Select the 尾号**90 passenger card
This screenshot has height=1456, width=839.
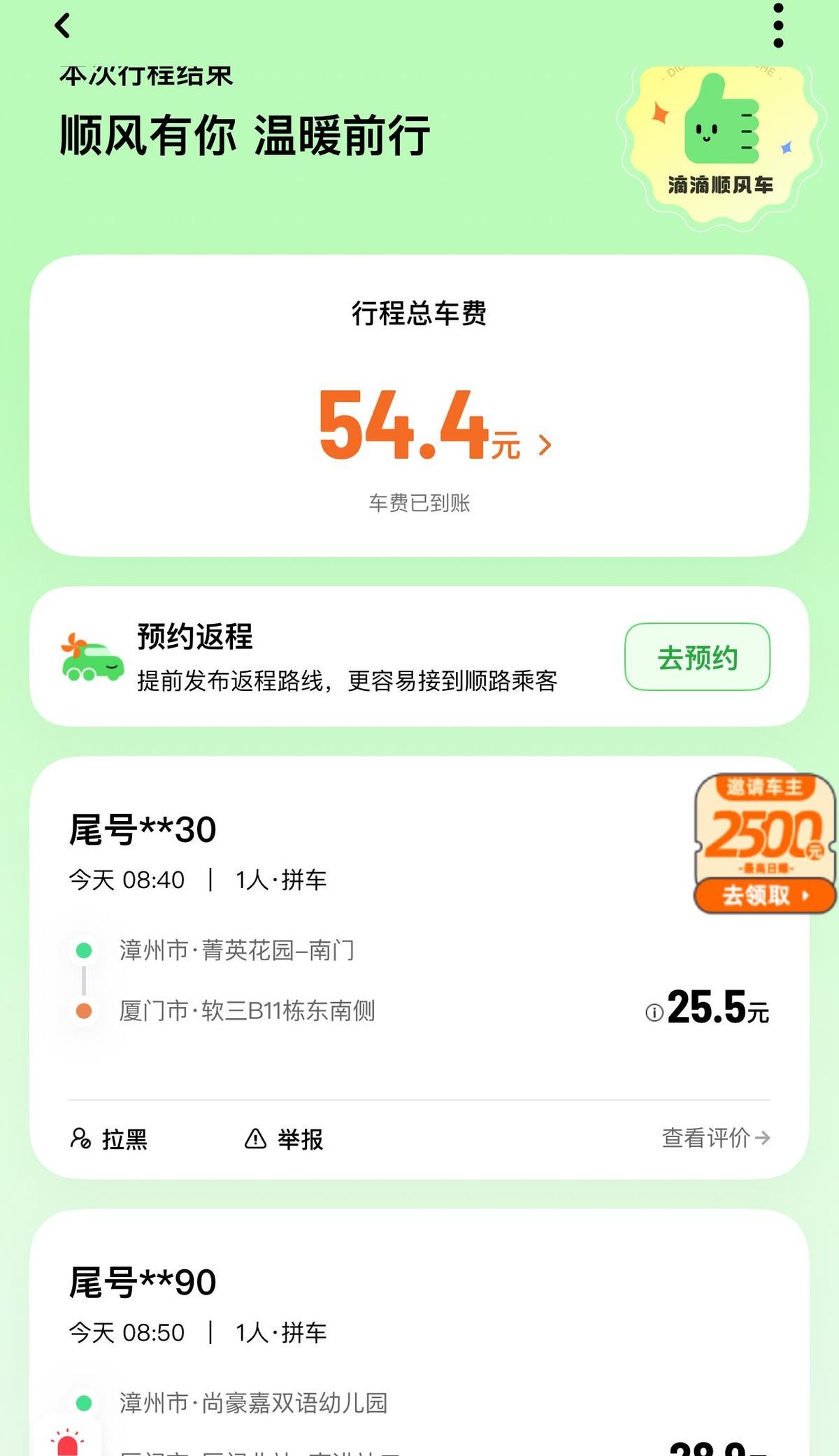pos(143,1283)
